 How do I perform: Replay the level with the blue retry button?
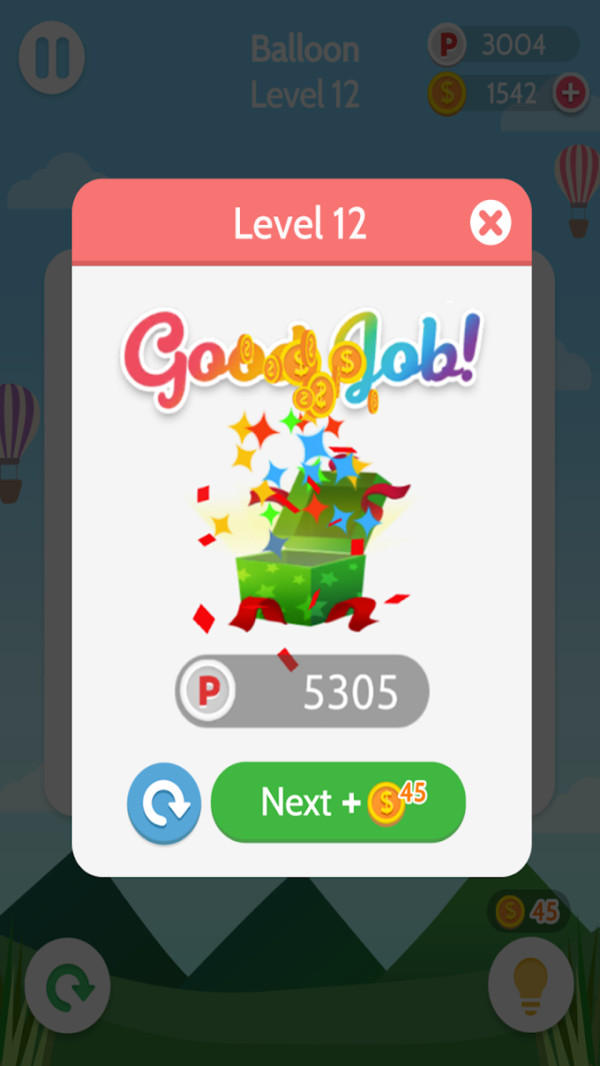tap(164, 803)
